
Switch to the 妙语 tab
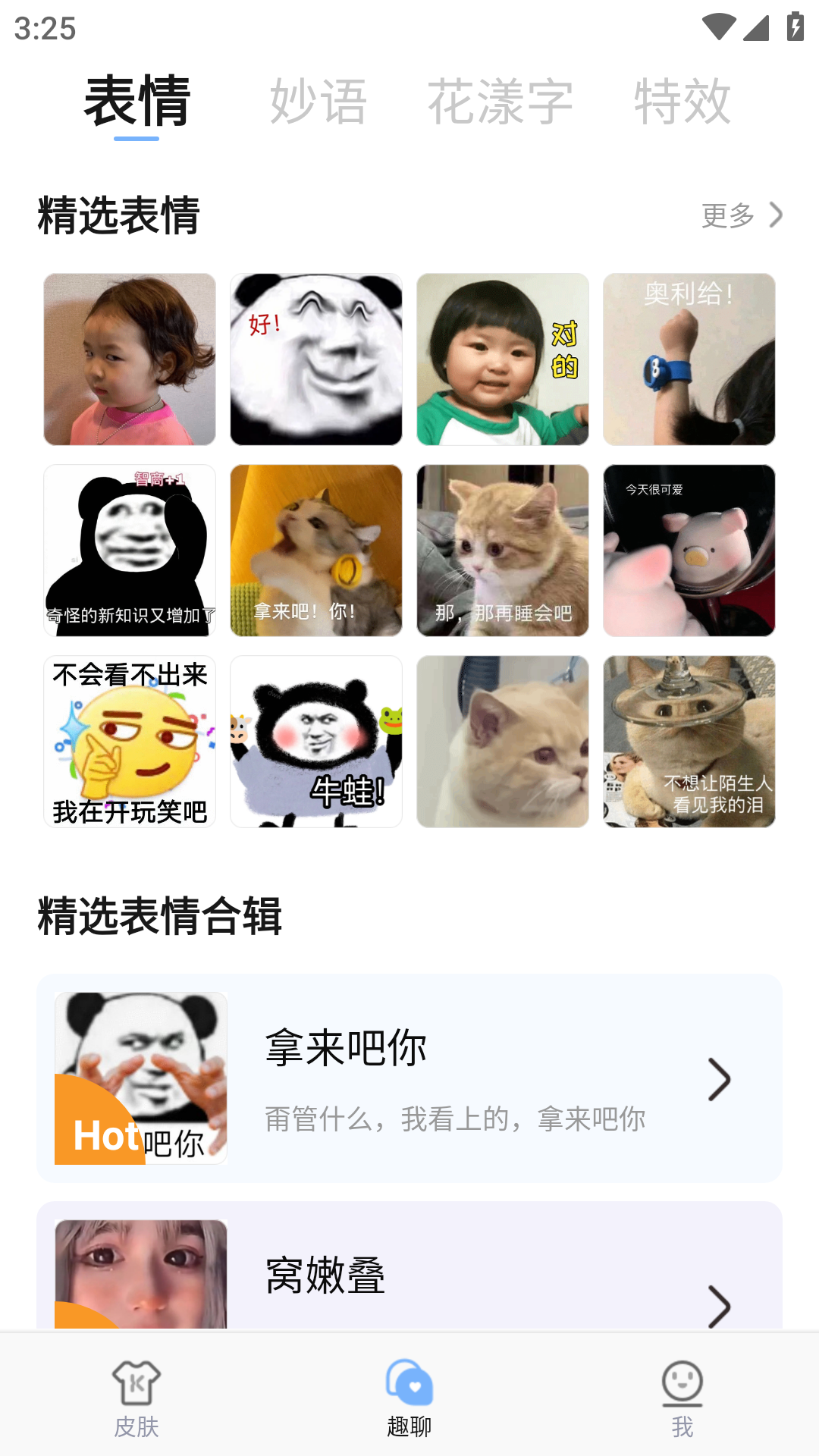318,102
